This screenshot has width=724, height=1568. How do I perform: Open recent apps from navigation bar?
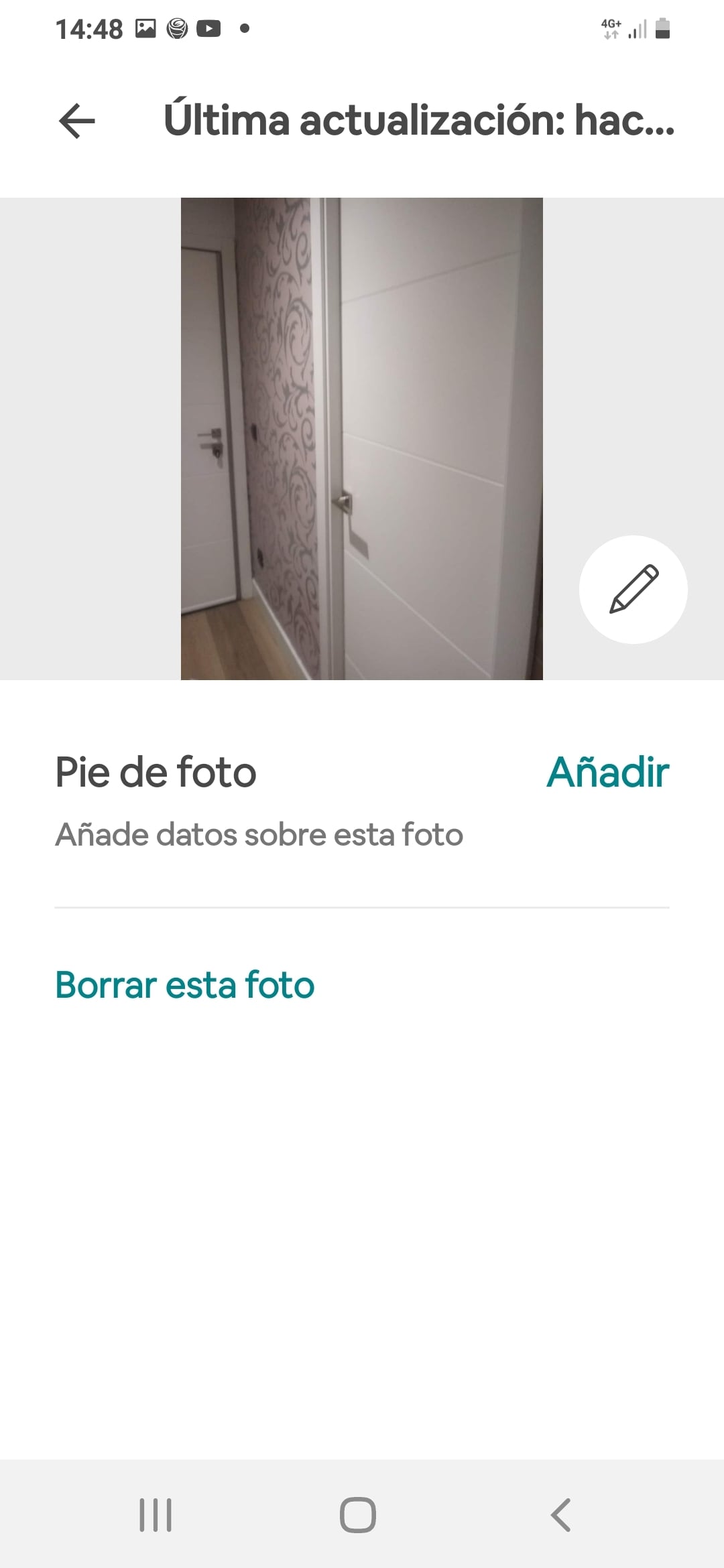pos(156,1514)
